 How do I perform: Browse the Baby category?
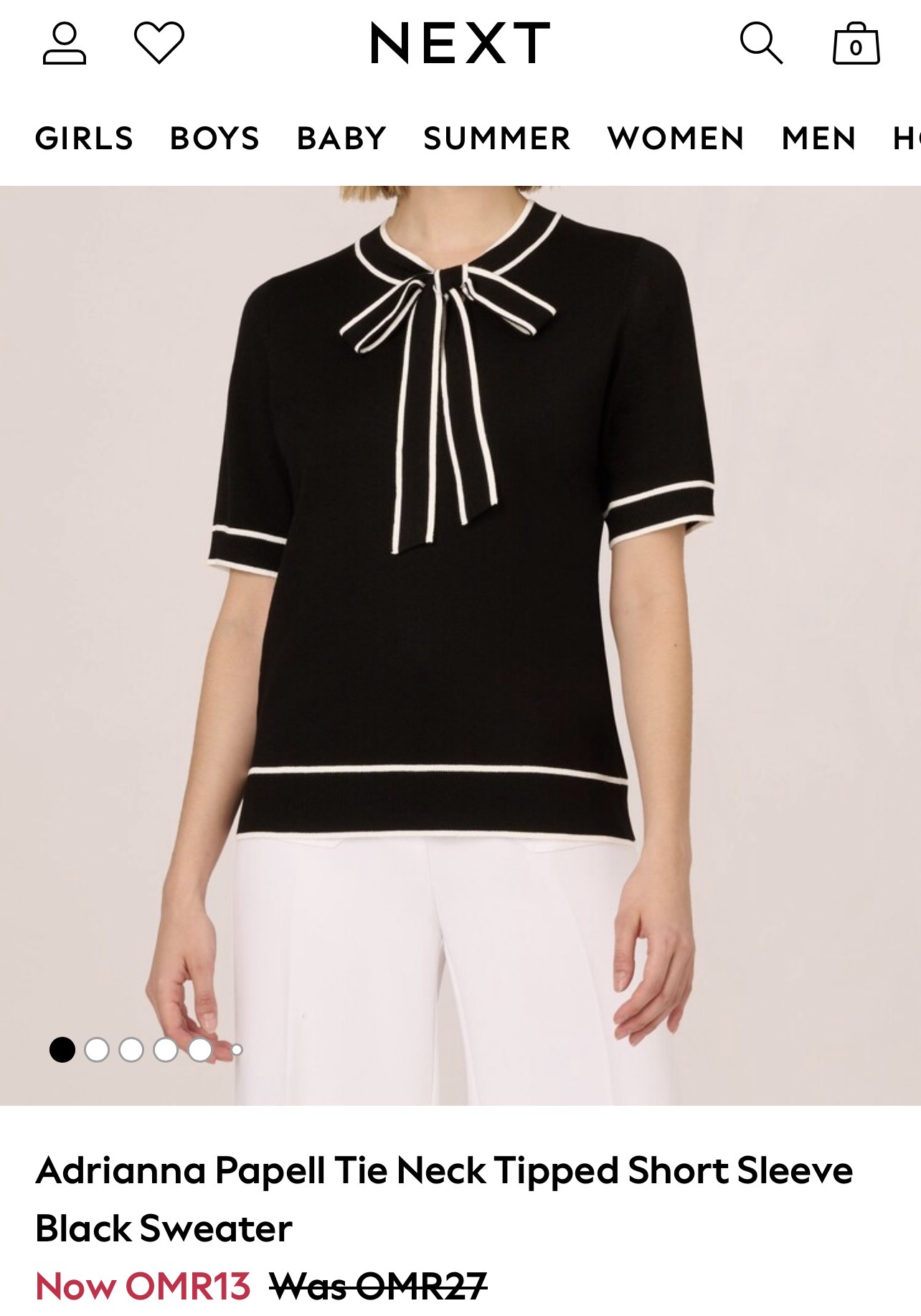click(341, 138)
